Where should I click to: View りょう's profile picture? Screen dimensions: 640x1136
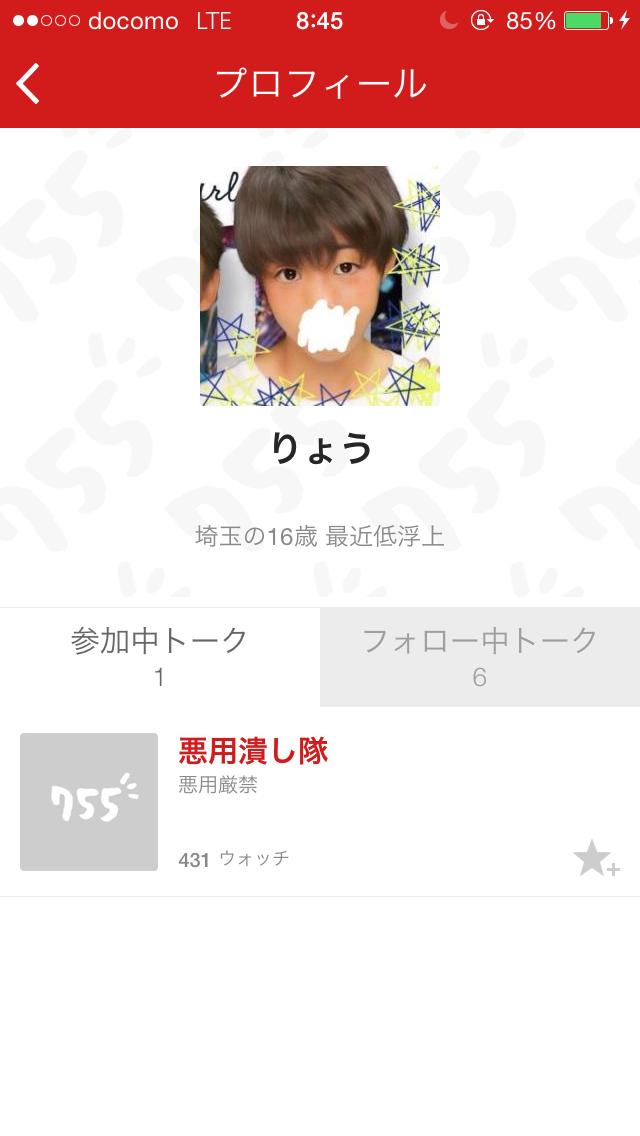(320, 286)
